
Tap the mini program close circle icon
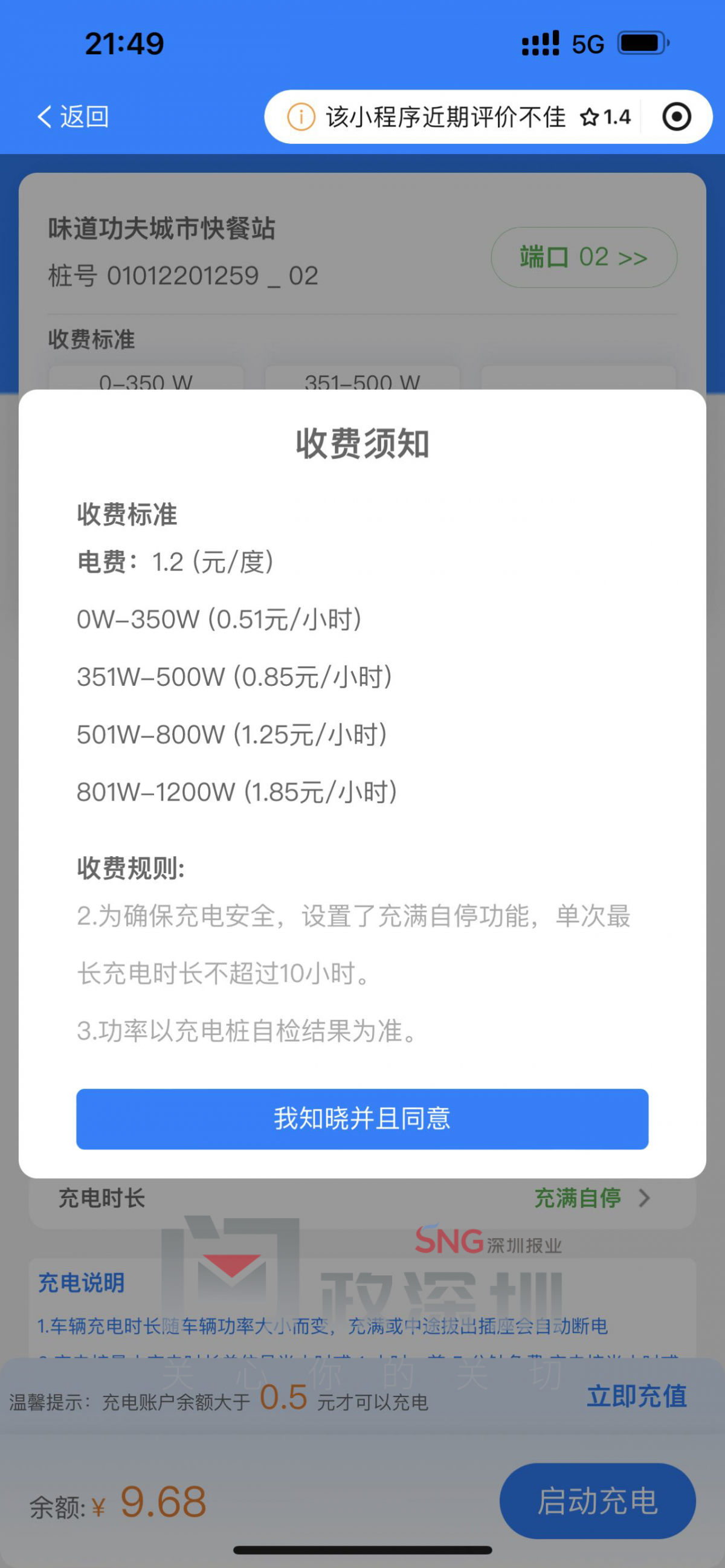[x=676, y=117]
